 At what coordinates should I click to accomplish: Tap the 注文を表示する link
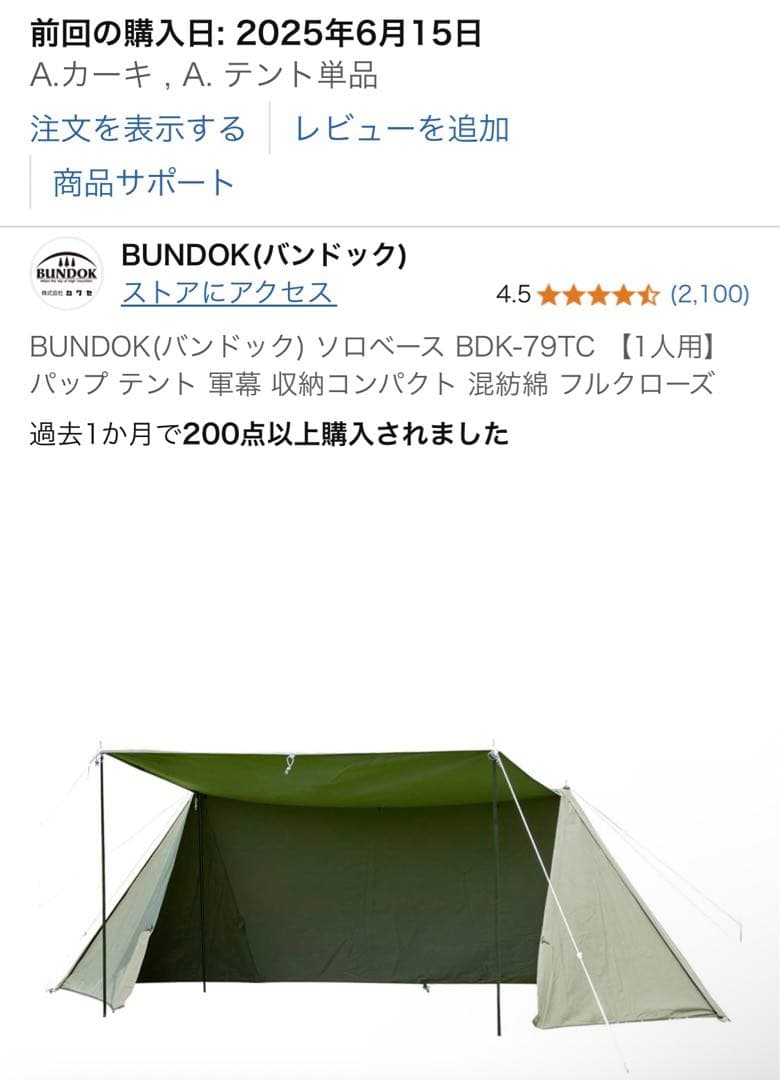pyautogui.click(x=137, y=129)
